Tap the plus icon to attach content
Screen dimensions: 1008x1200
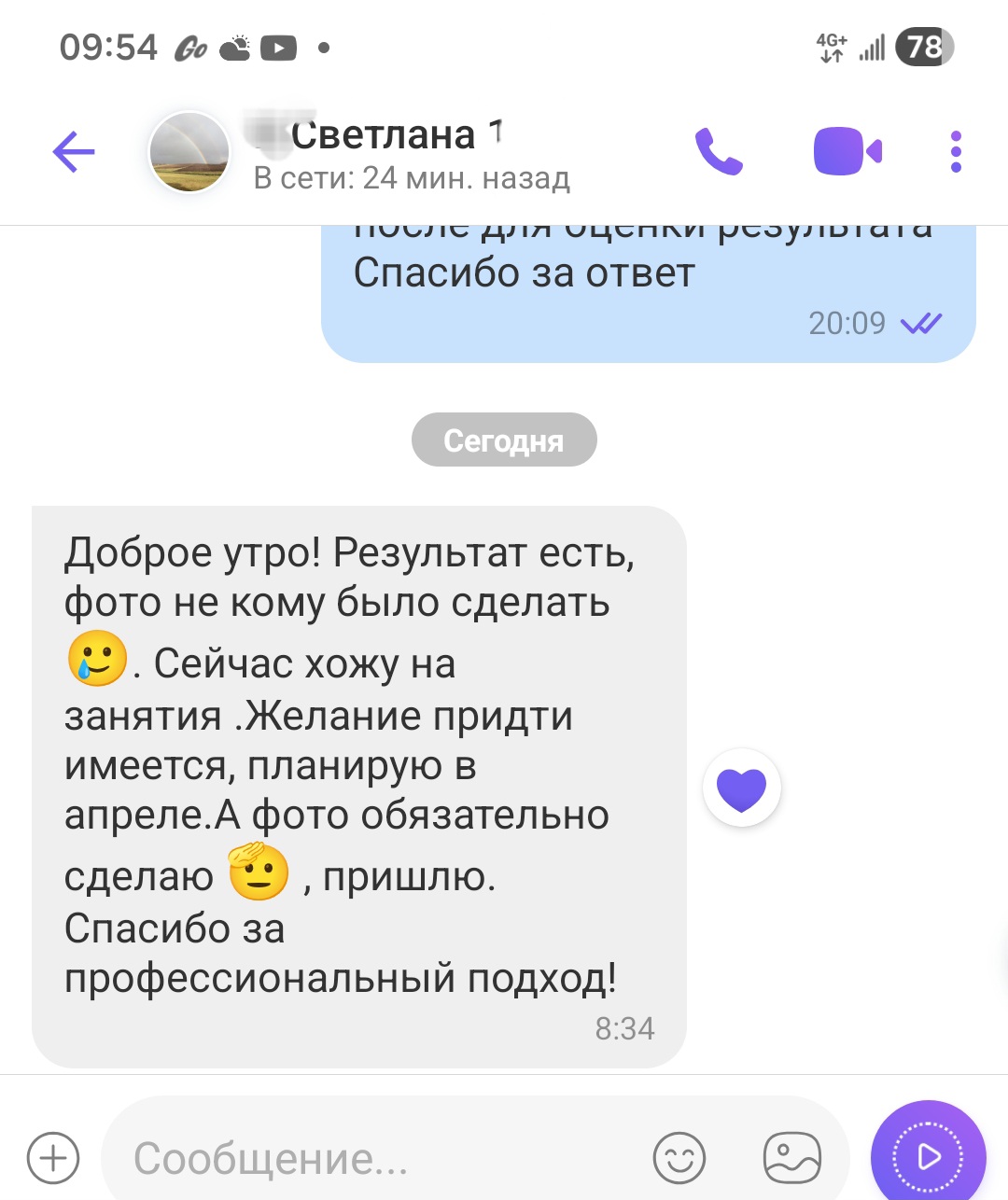click(53, 1158)
